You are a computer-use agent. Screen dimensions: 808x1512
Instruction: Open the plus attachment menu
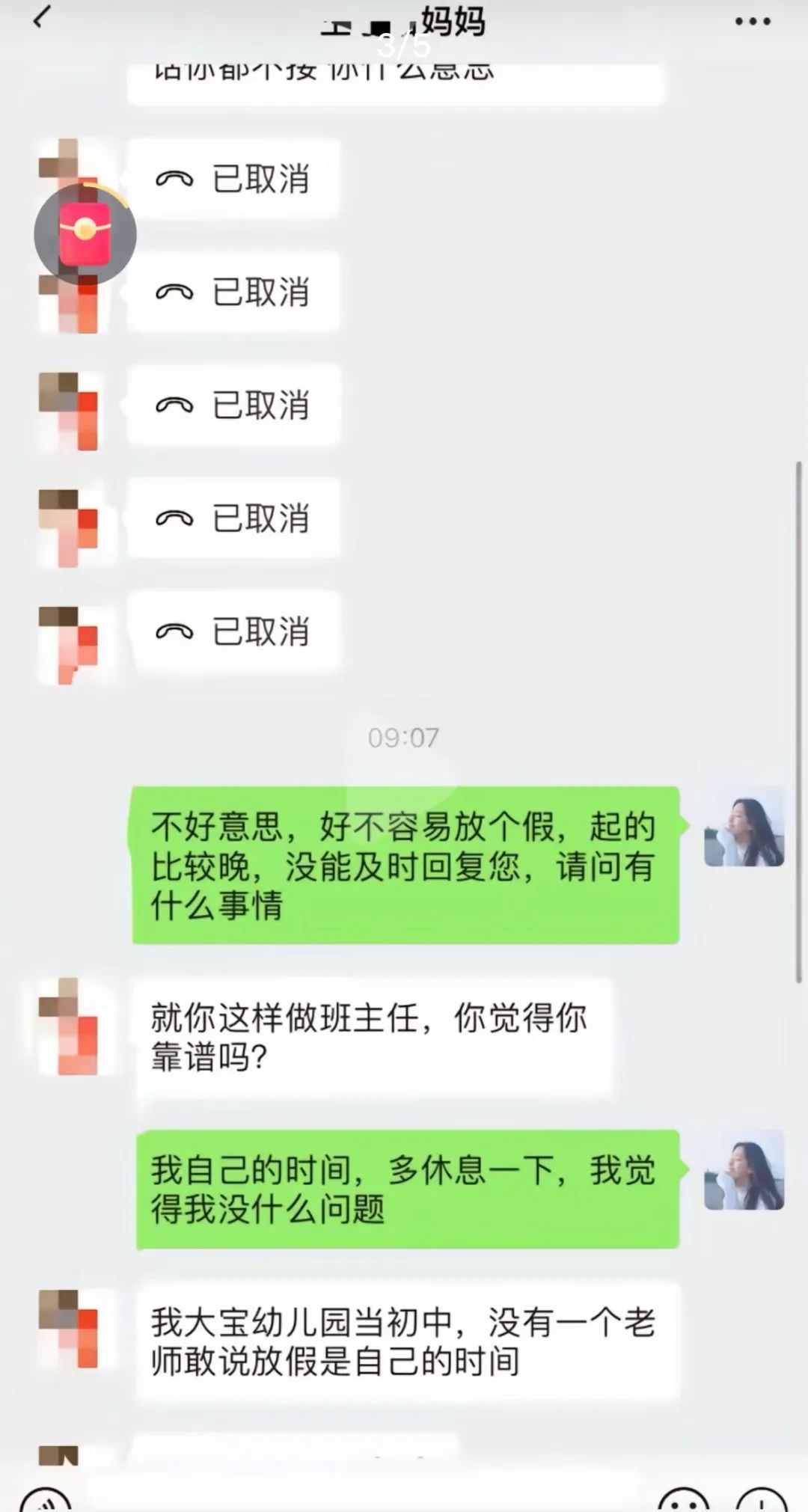point(761,1501)
